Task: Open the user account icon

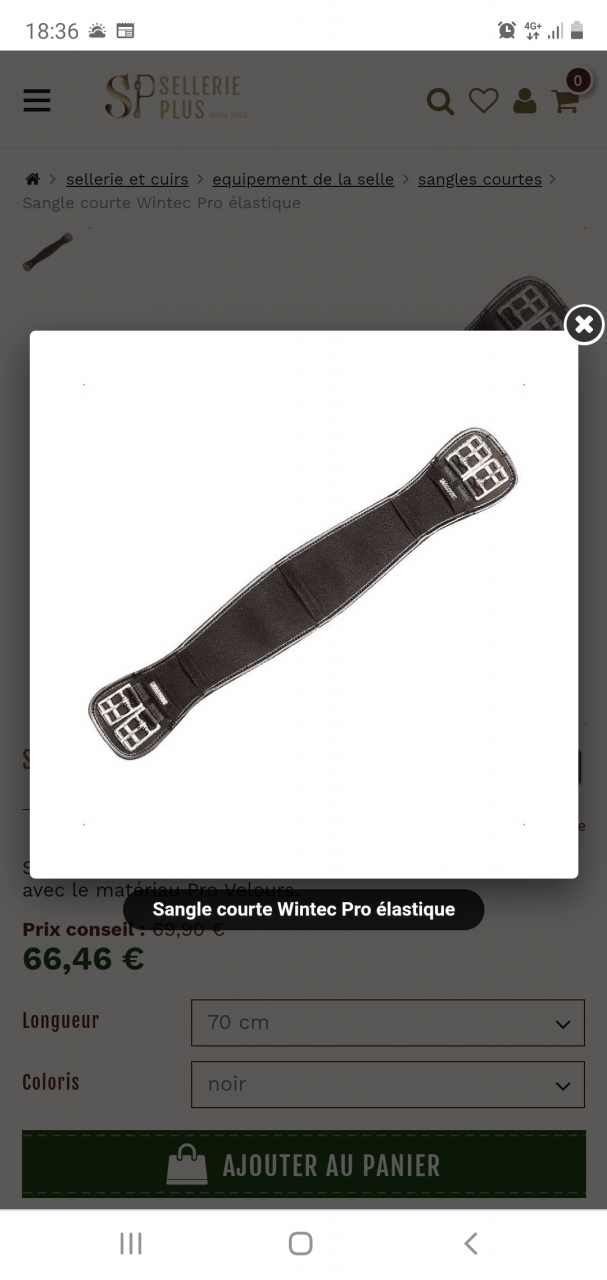Action: pos(524,101)
